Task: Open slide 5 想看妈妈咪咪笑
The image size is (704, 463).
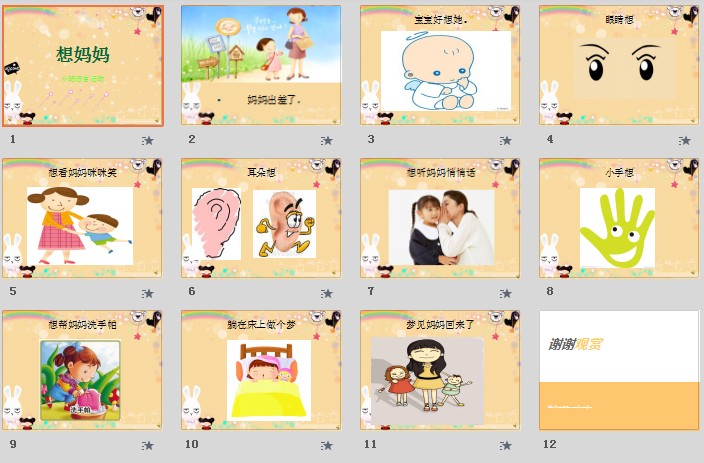Action: tap(83, 218)
